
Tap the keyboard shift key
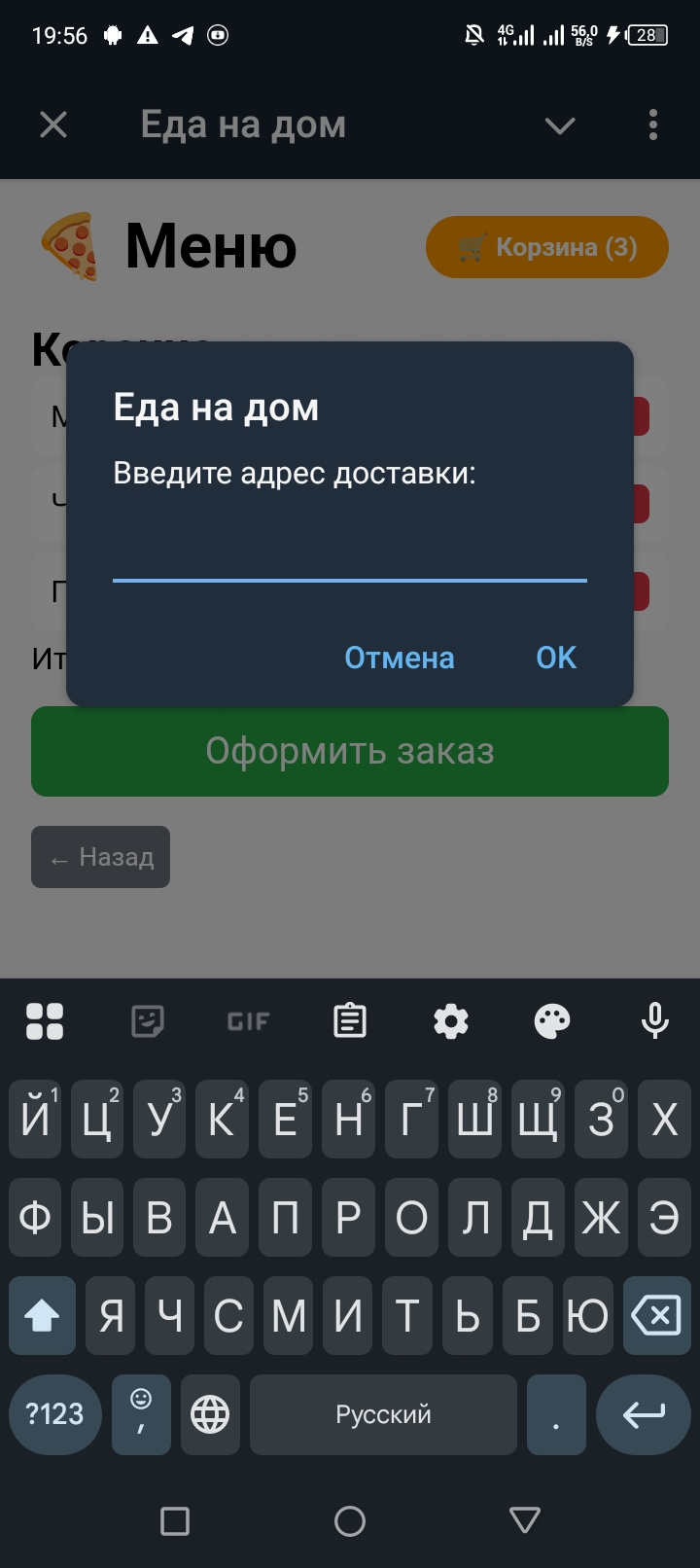coord(43,1317)
